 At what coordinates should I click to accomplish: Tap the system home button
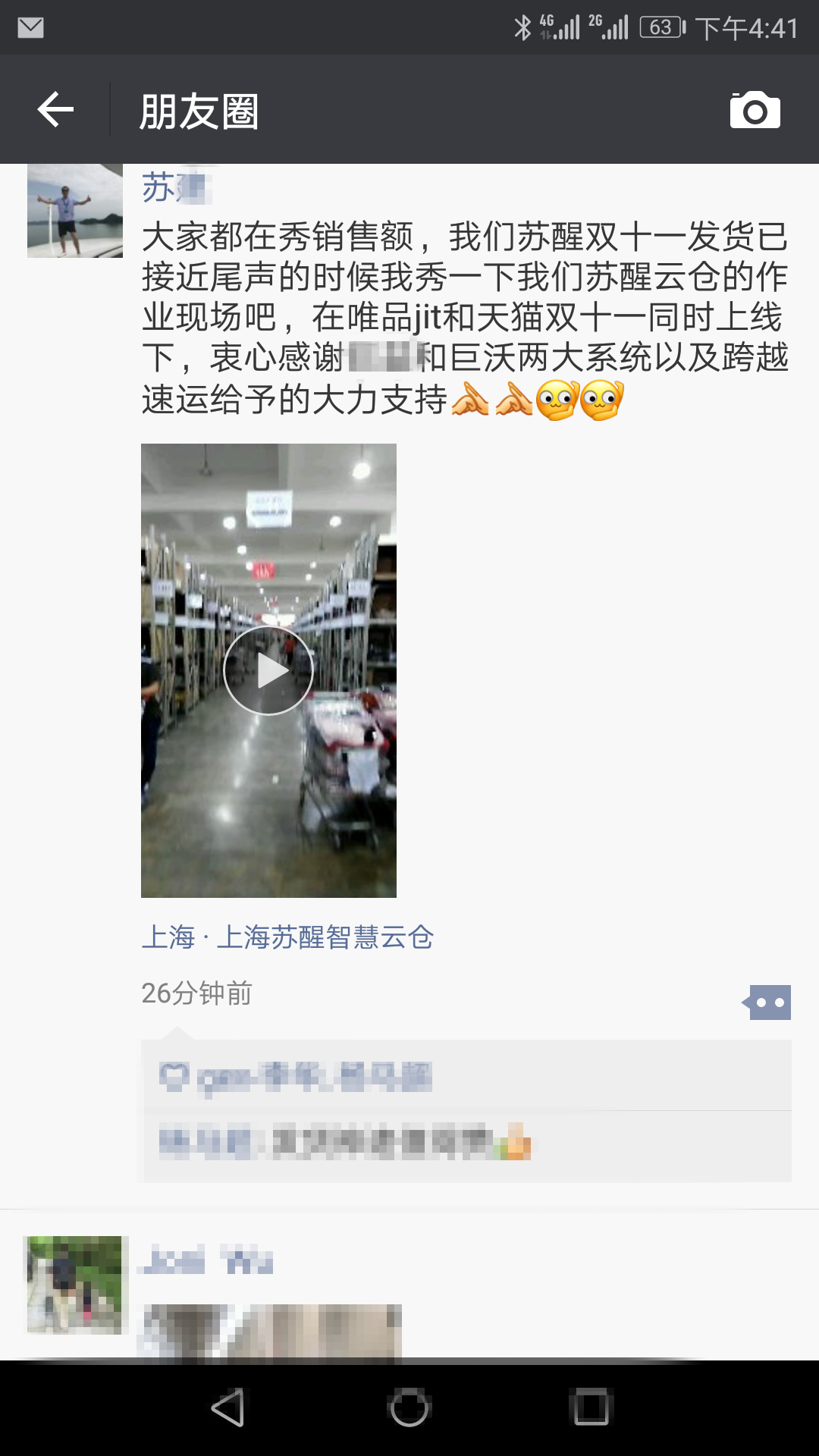(409, 1408)
